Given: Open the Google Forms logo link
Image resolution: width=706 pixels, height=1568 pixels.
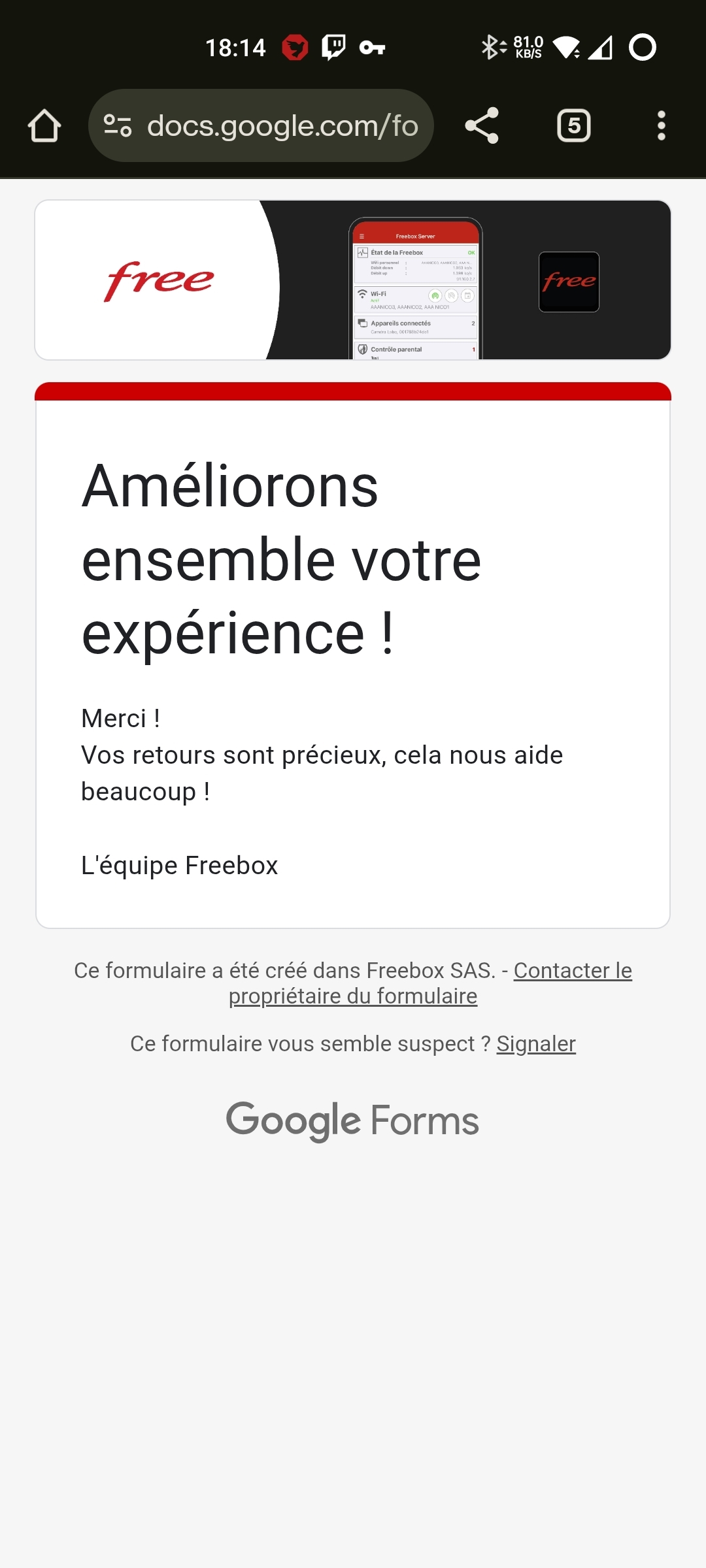Looking at the screenshot, I should pos(352,1120).
